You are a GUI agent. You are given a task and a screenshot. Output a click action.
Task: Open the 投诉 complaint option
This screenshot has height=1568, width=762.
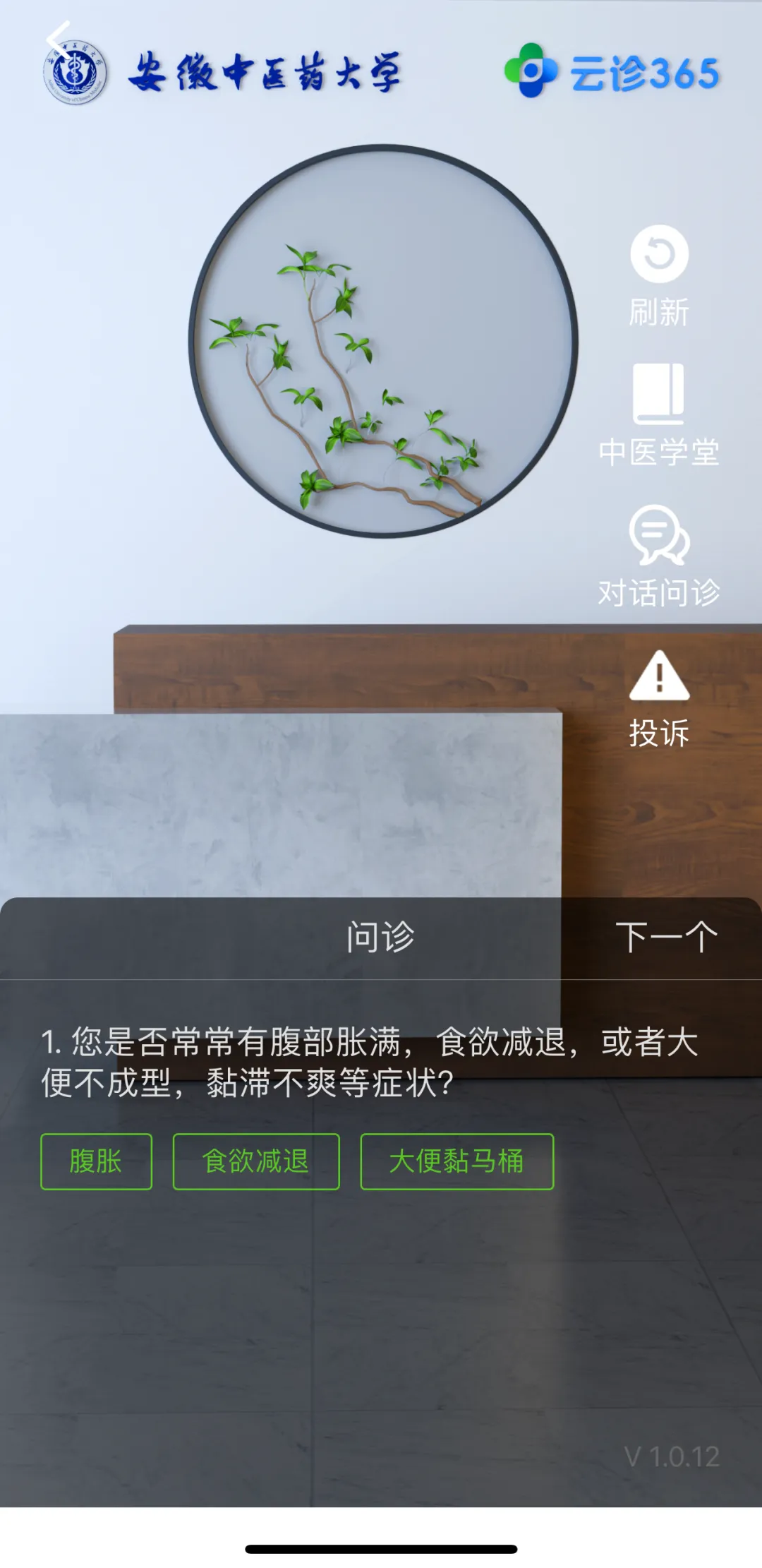659,698
